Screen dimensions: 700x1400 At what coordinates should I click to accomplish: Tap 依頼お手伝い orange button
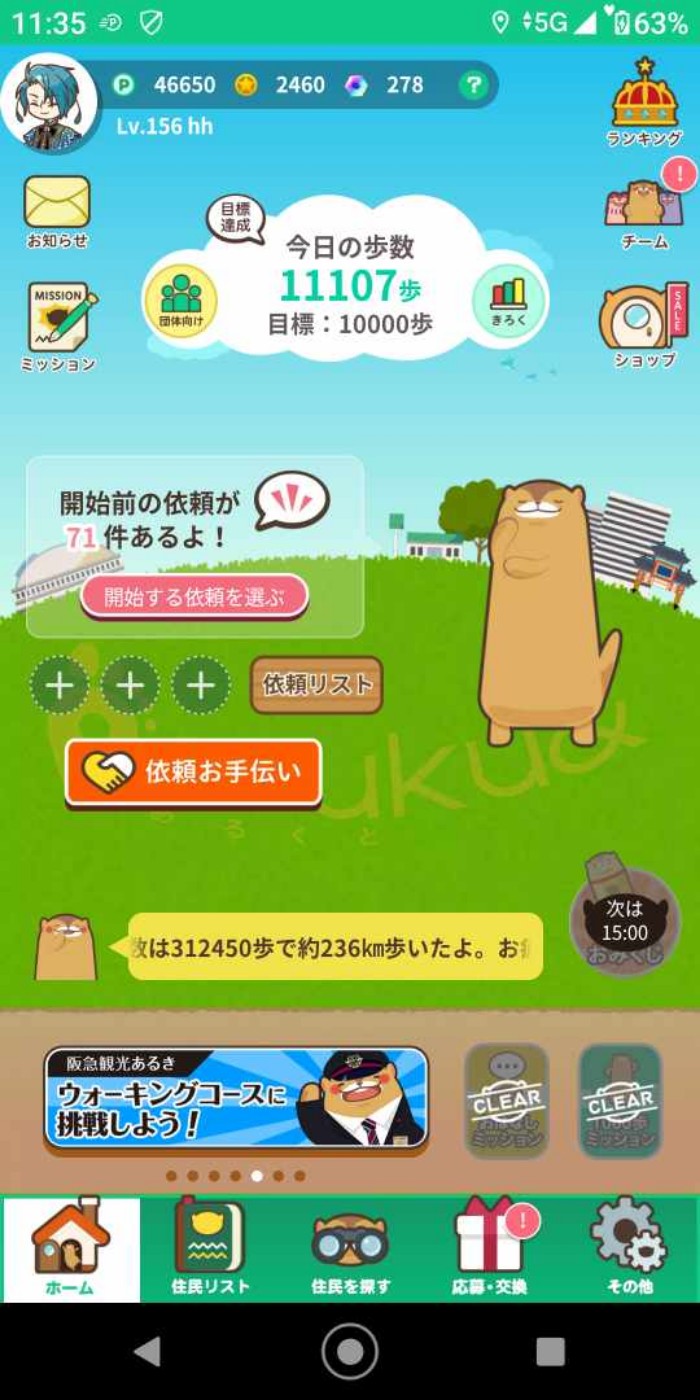[x=194, y=771]
